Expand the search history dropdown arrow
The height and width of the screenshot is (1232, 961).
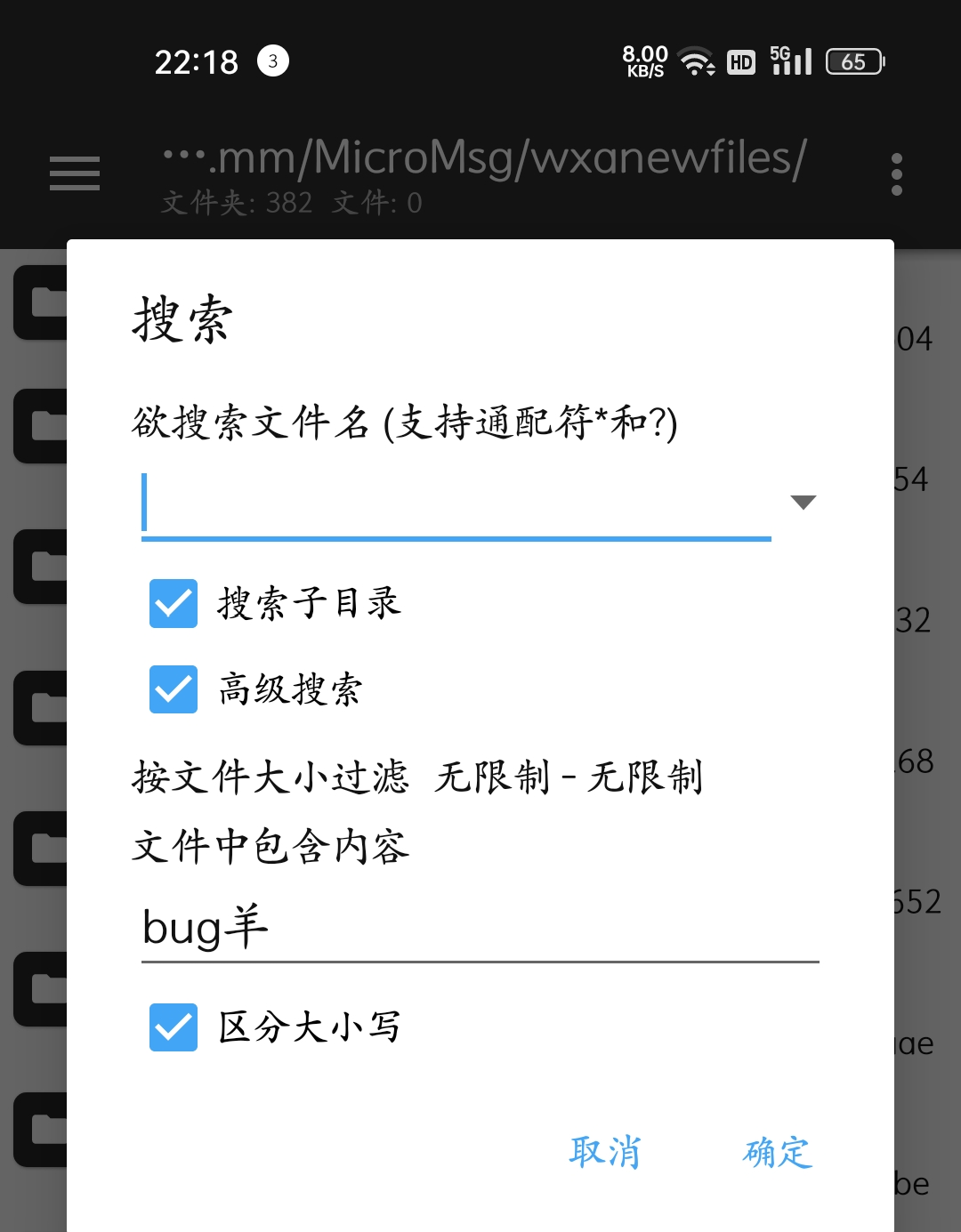(x=803, y=503)
